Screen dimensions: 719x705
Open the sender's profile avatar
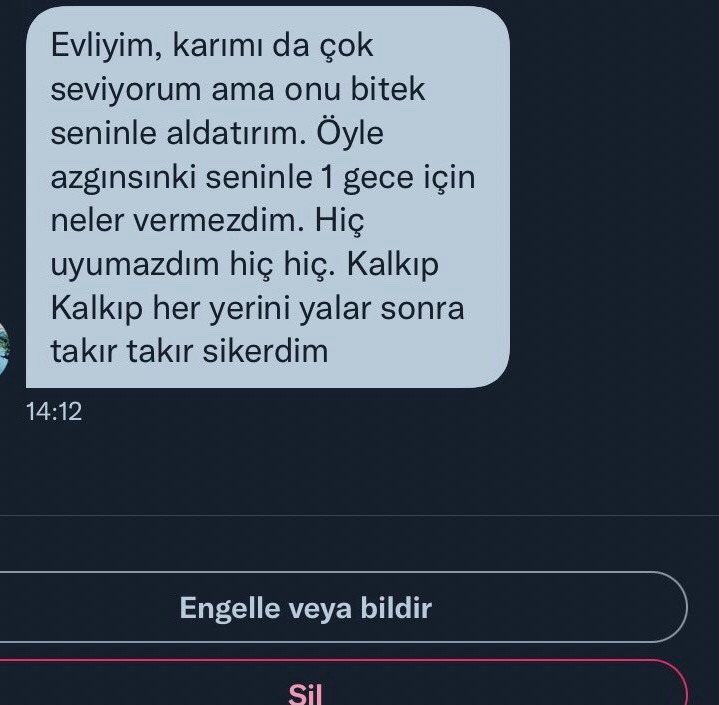coord(3,352)
